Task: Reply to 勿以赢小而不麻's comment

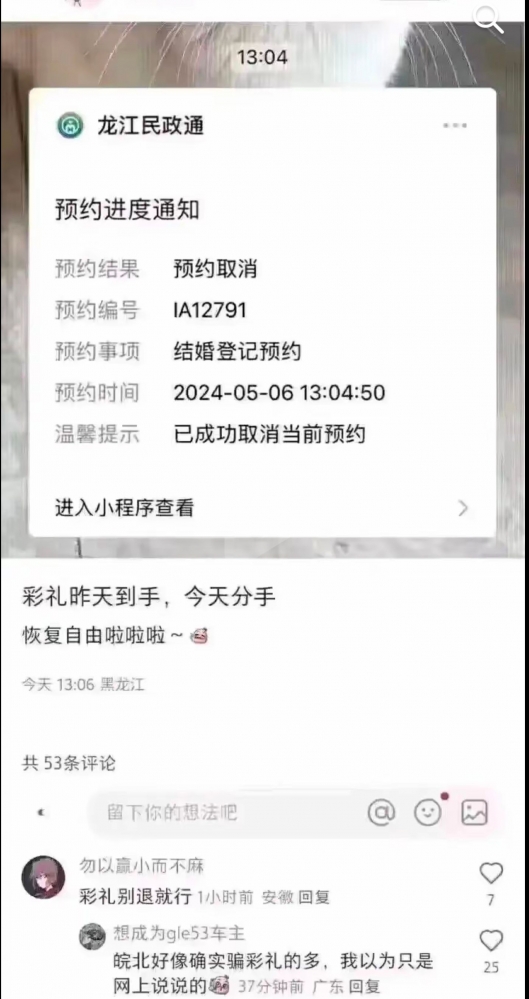Action: tap(314, 898)
